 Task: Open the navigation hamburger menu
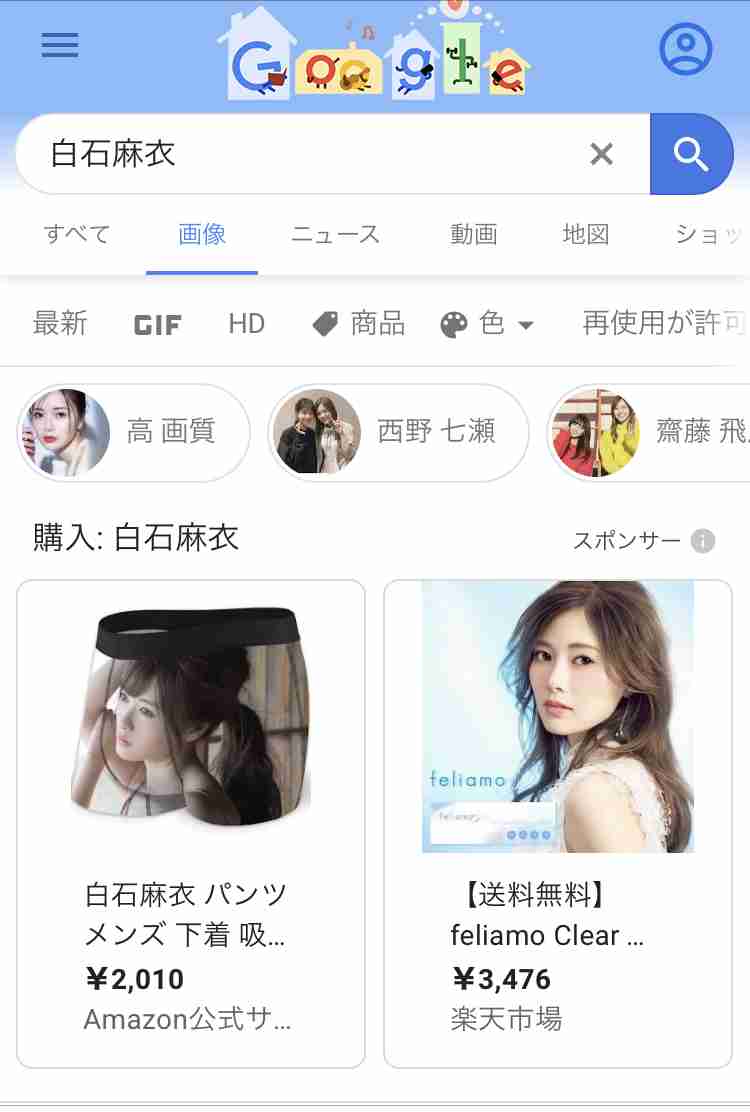(x=59, y=45)
